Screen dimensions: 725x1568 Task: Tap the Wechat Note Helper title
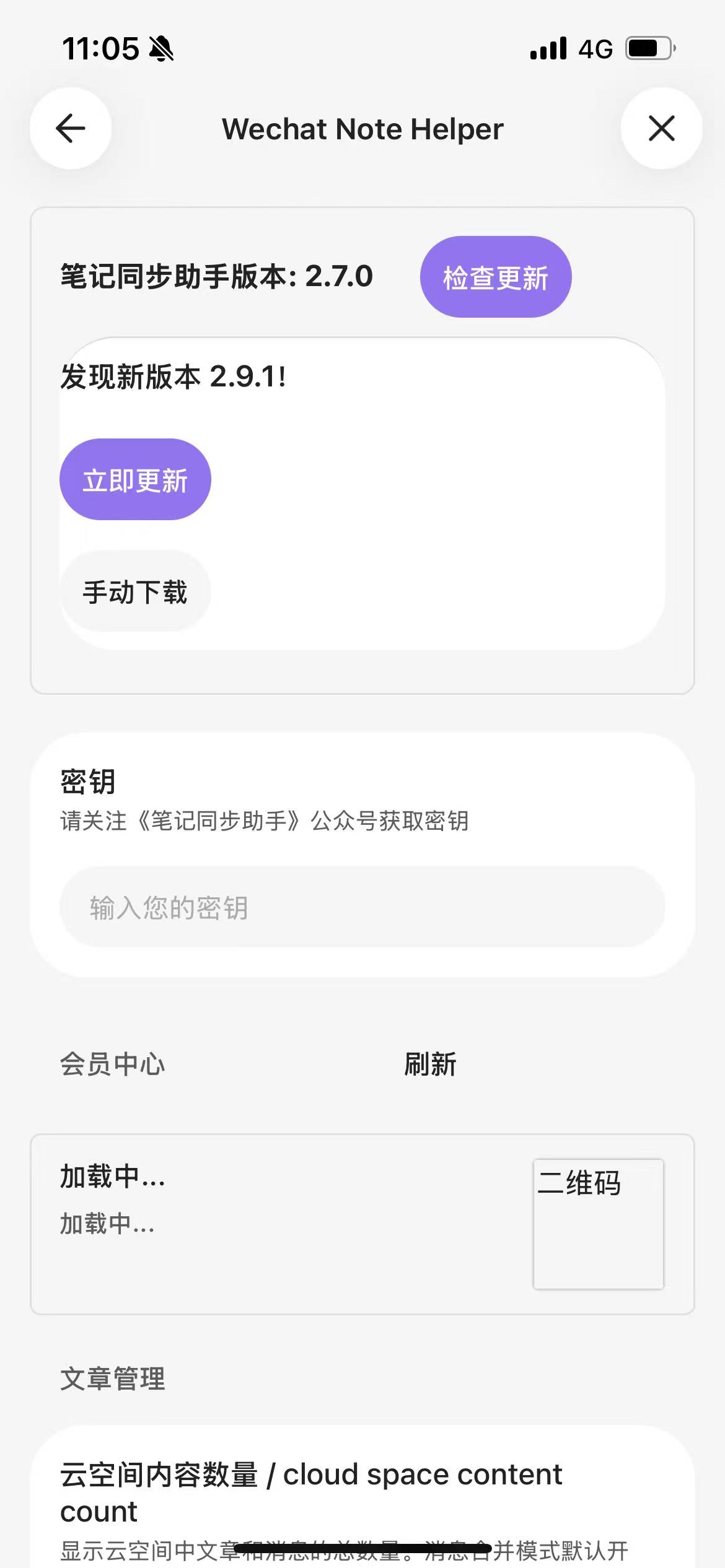point(362,129)
